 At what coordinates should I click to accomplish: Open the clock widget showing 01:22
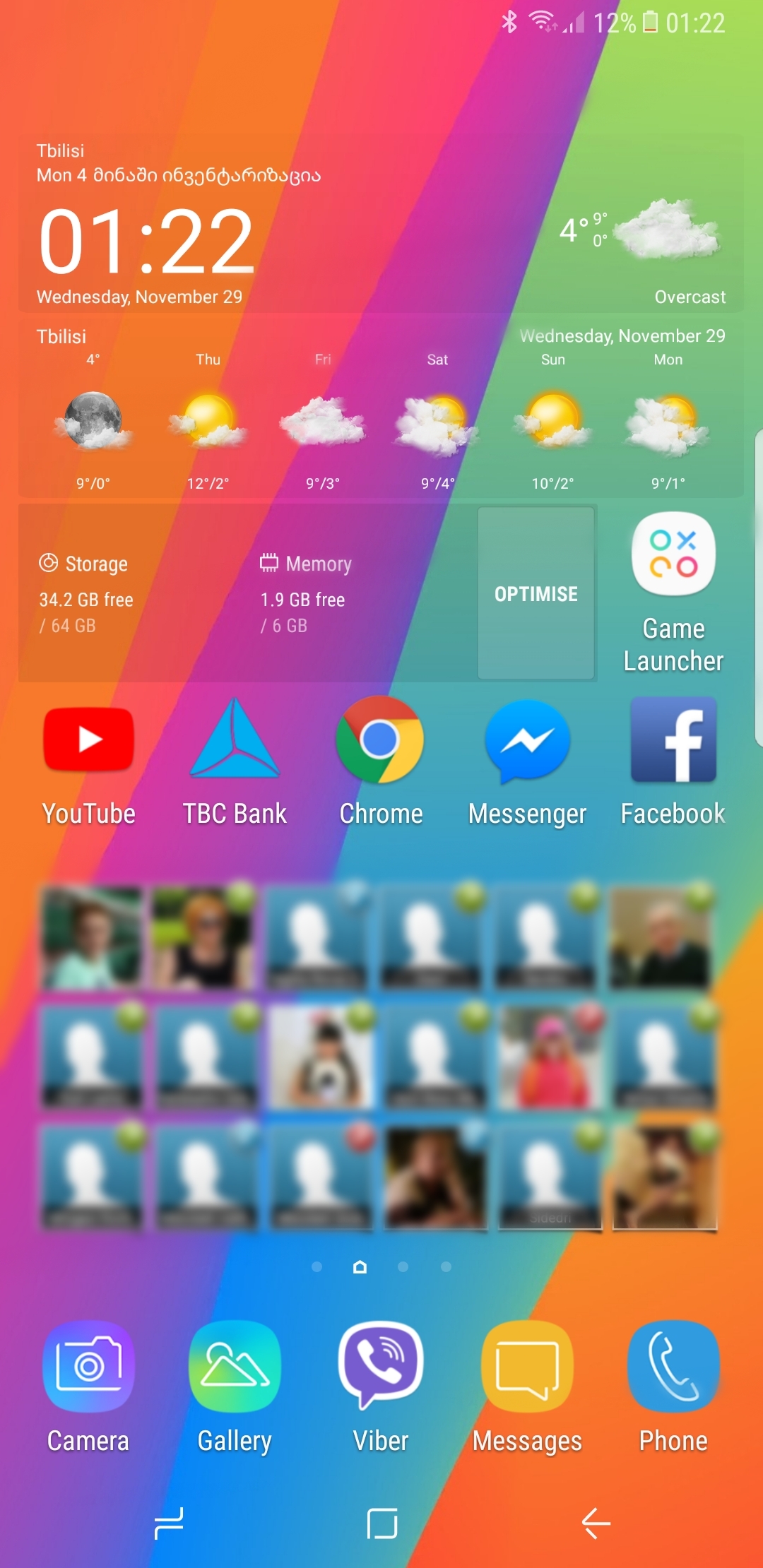click(x=146, y=242)
